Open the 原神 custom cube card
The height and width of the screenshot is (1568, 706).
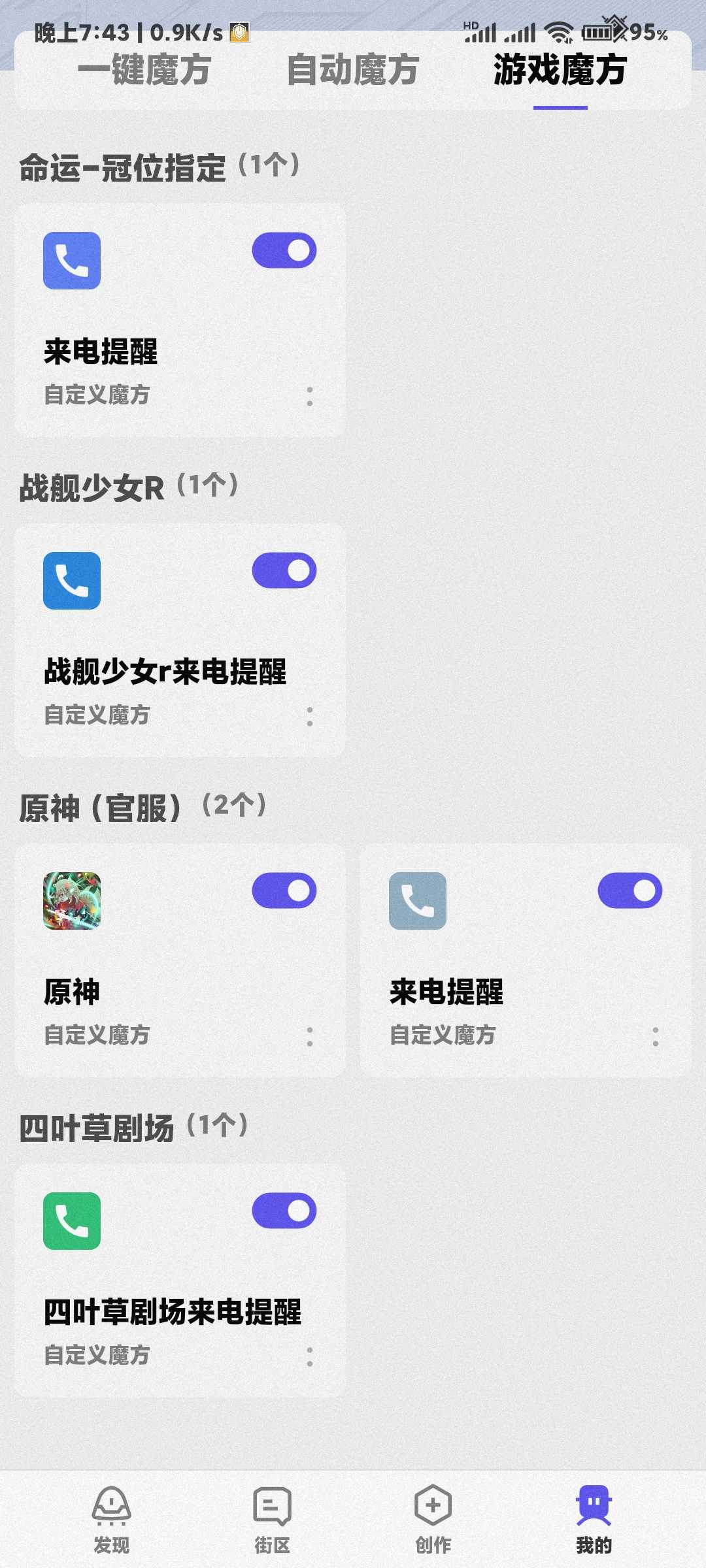point(180,960)
